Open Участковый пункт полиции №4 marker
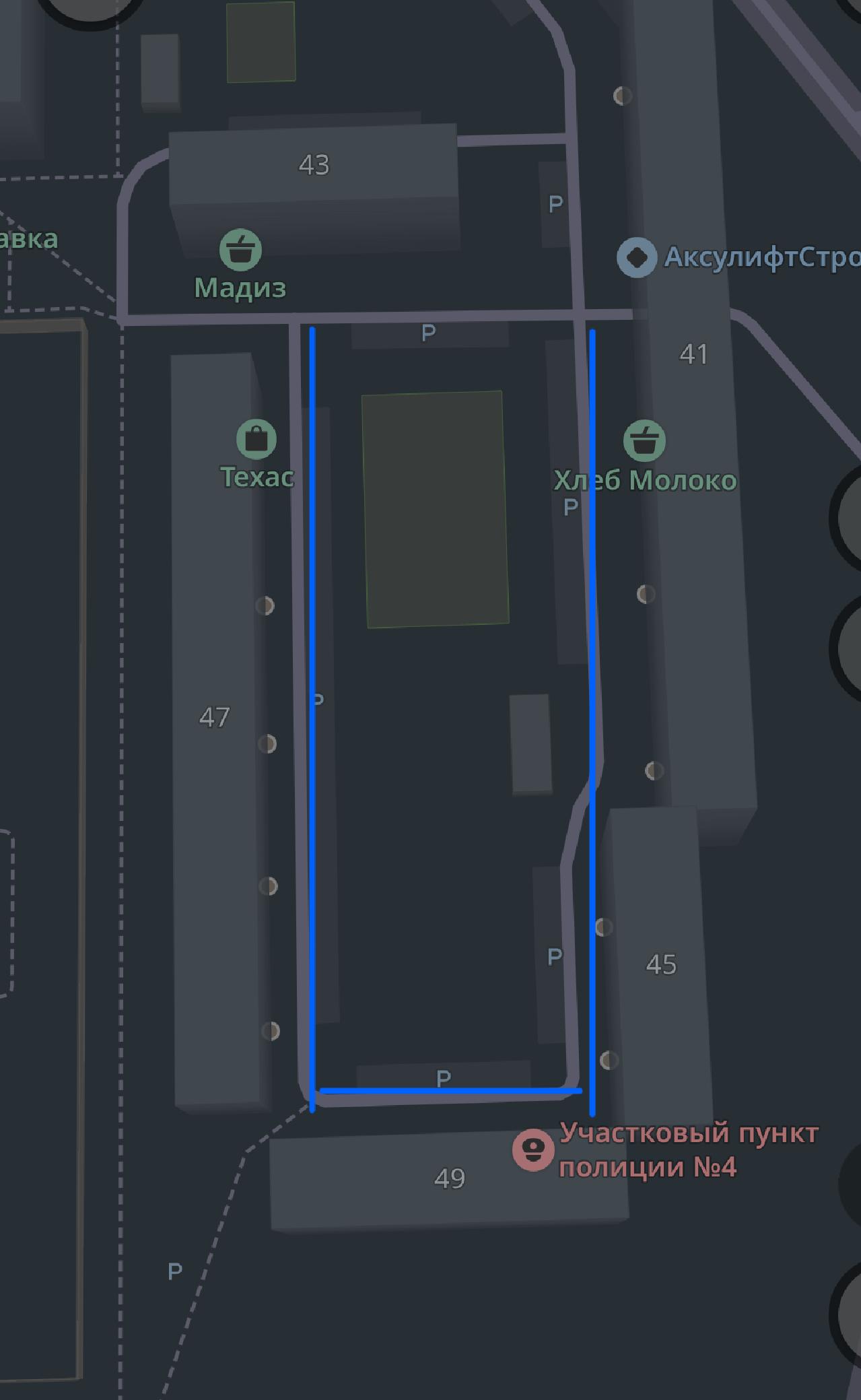 [533, 1150]
